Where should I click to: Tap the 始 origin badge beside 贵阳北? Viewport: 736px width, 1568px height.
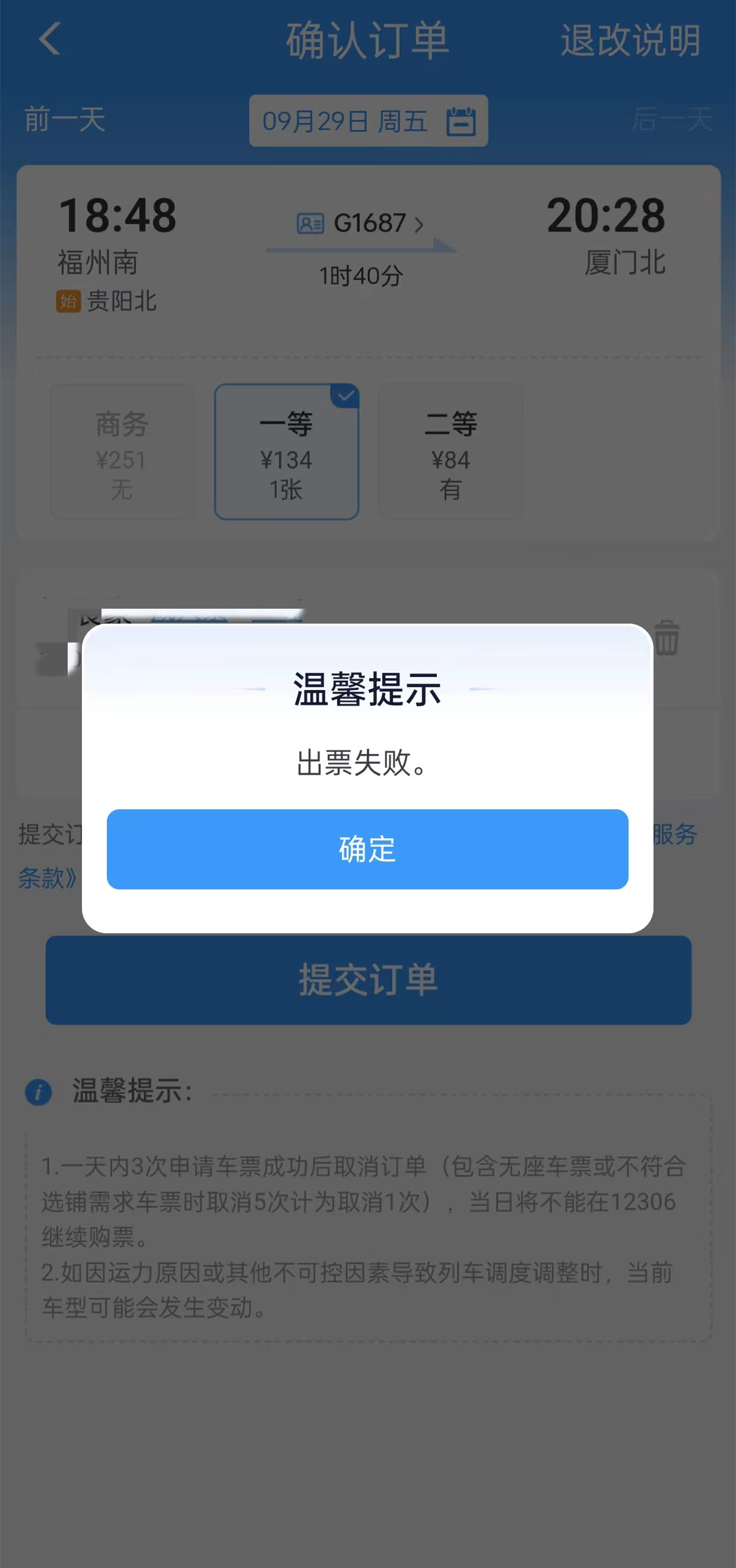68,300
